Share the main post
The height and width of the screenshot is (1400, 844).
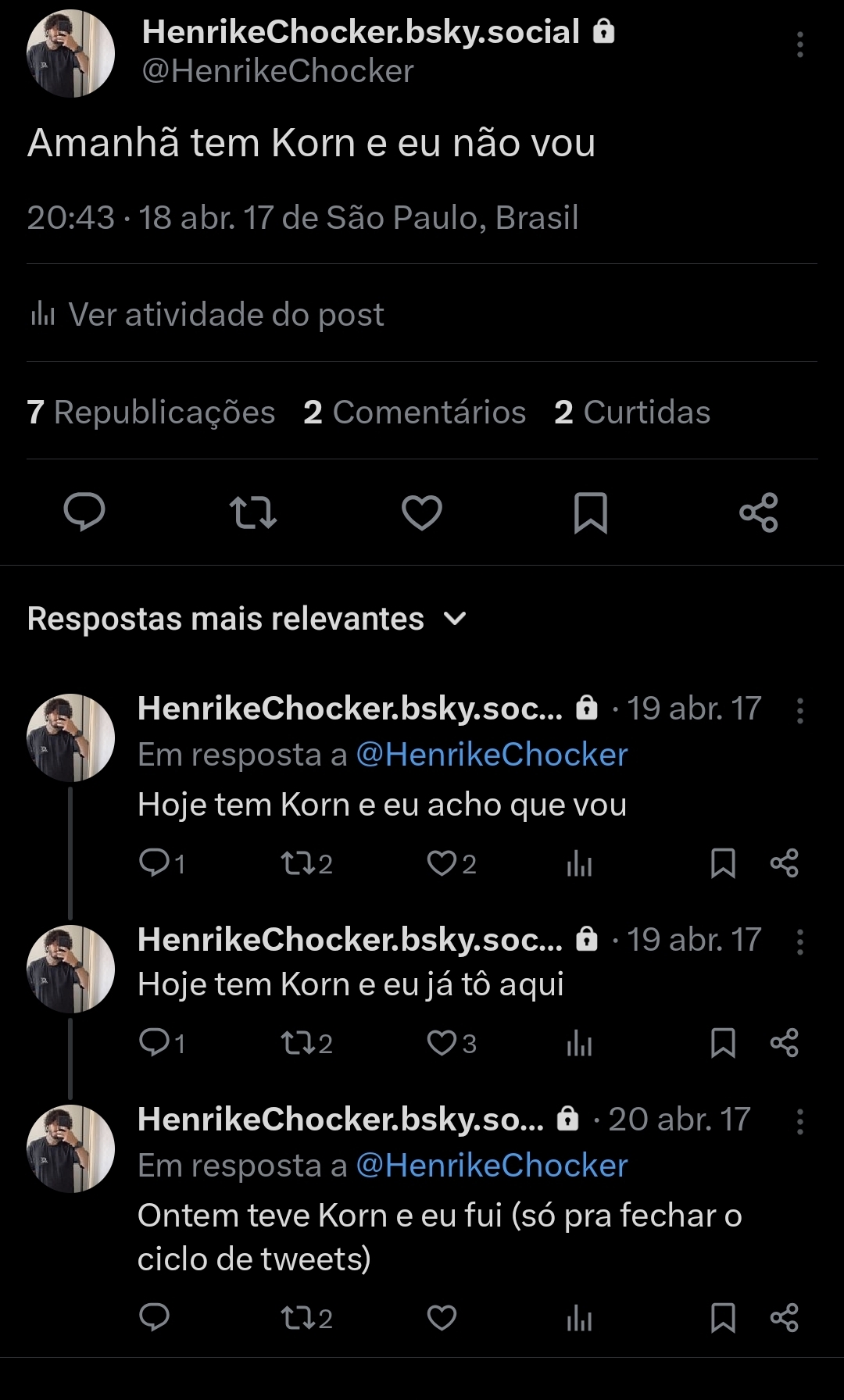[x=759, y=512]
